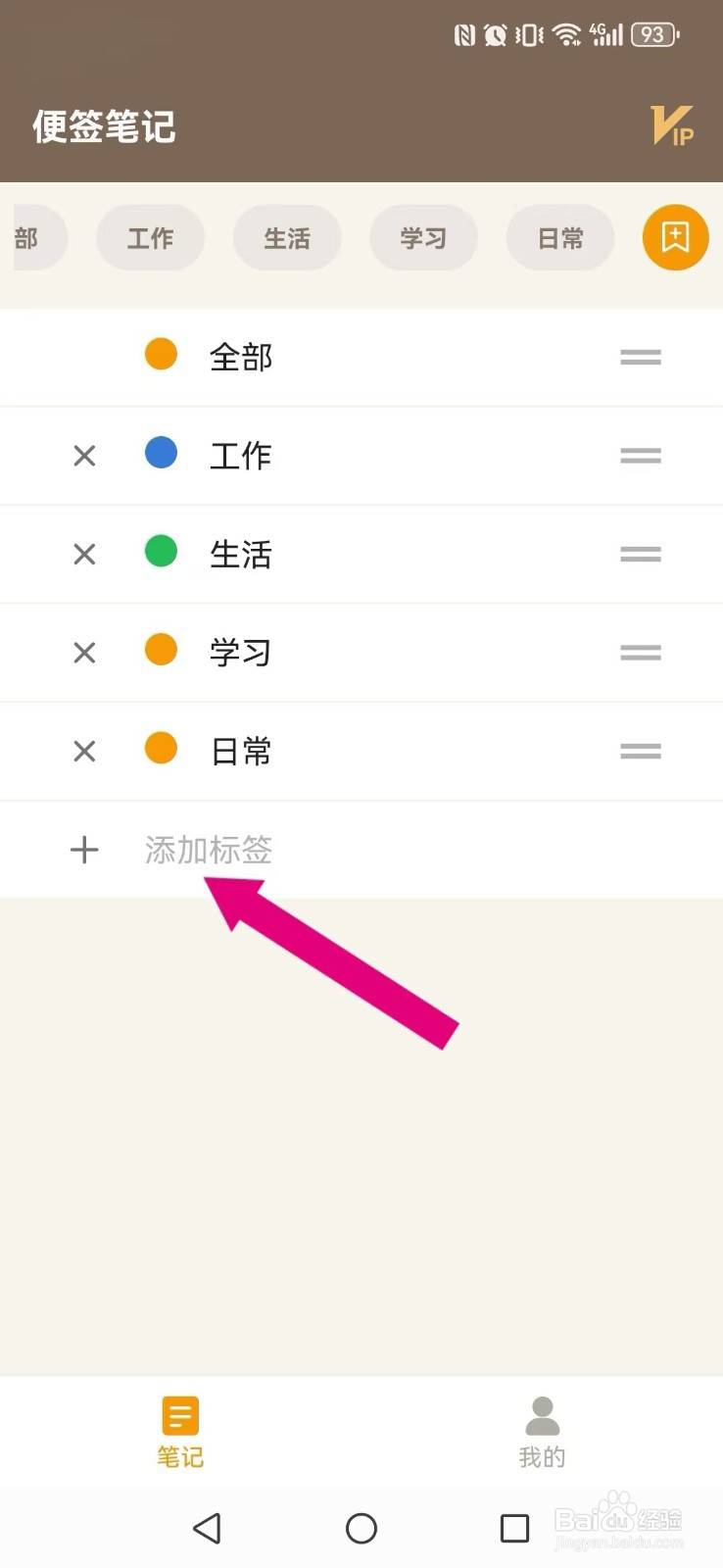Tap the Android home circle button
The width and height of the screenshot is (723, 1568).
click(x=361, y=1529)
